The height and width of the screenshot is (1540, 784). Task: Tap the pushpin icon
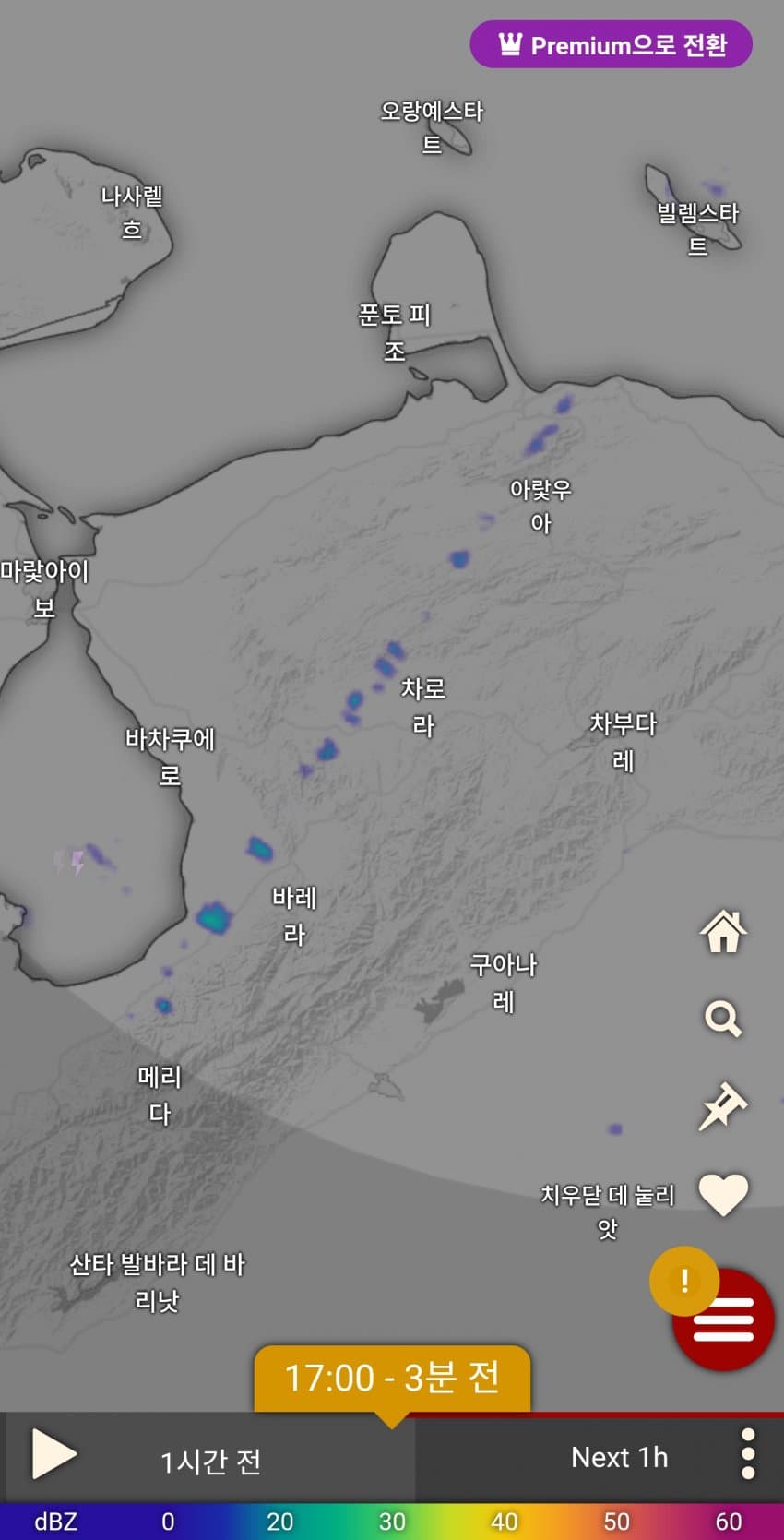722,1105
